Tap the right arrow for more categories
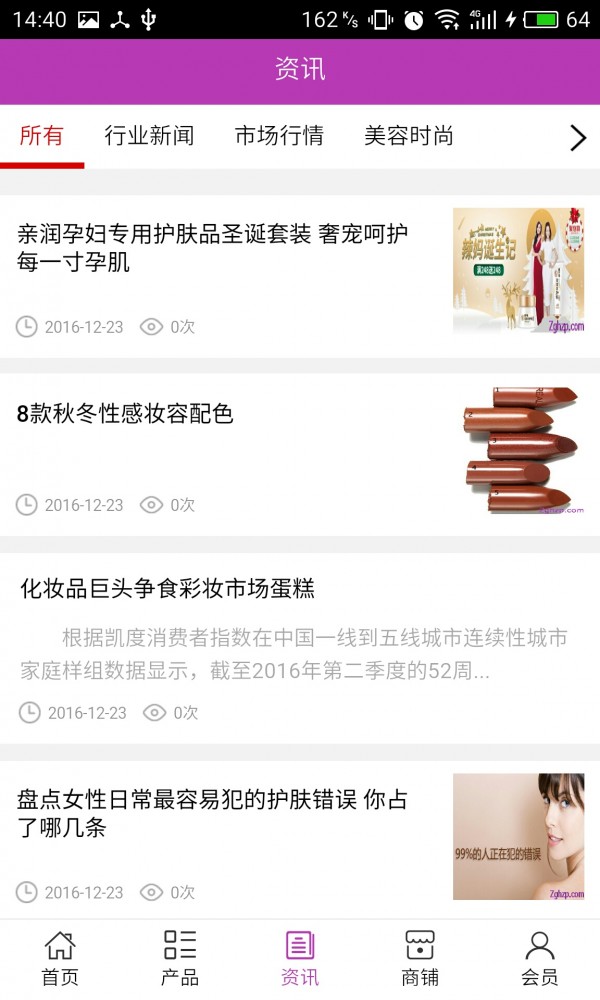600x1000 pixels. pos(578,138)
